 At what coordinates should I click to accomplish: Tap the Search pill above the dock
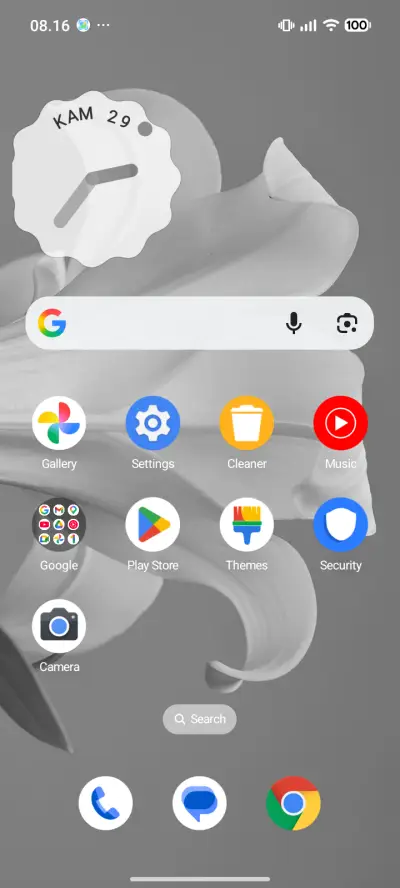click(x=199, y=719)
